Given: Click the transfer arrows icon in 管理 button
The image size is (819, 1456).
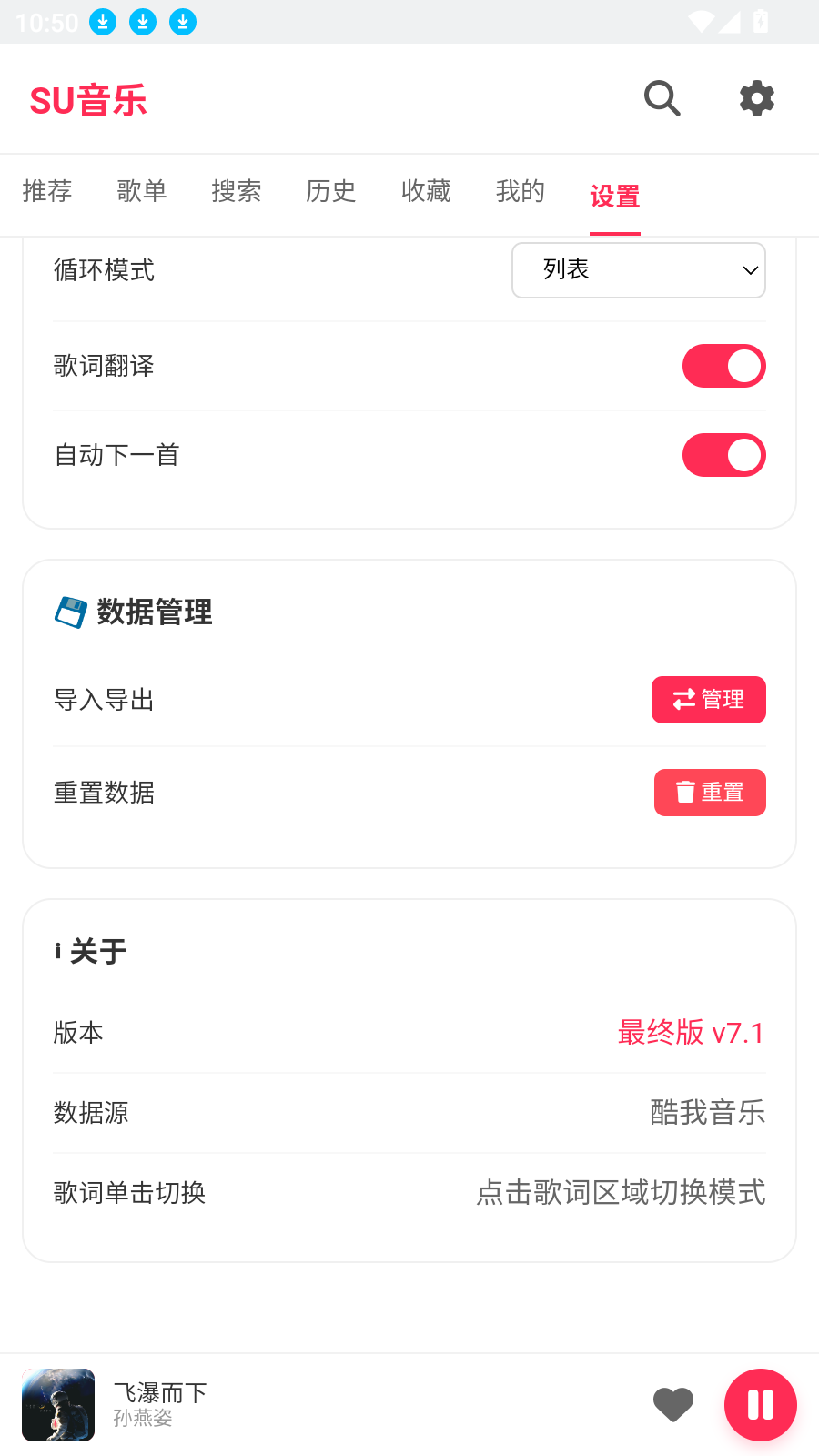Looking at the screenshot, I should click(684, 700).
